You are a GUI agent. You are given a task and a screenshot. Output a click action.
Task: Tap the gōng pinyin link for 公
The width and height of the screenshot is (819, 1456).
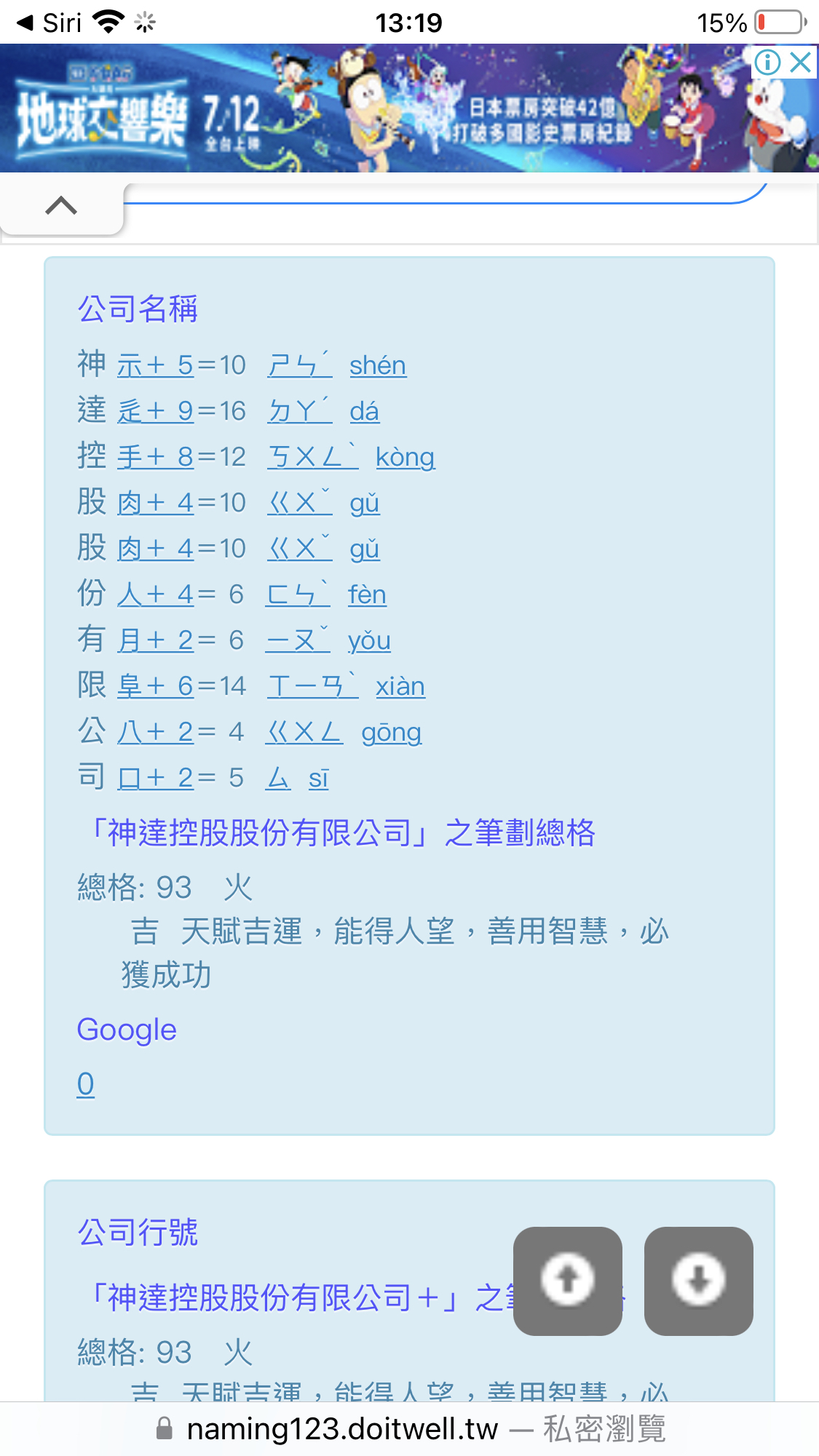tap(392, 732)
